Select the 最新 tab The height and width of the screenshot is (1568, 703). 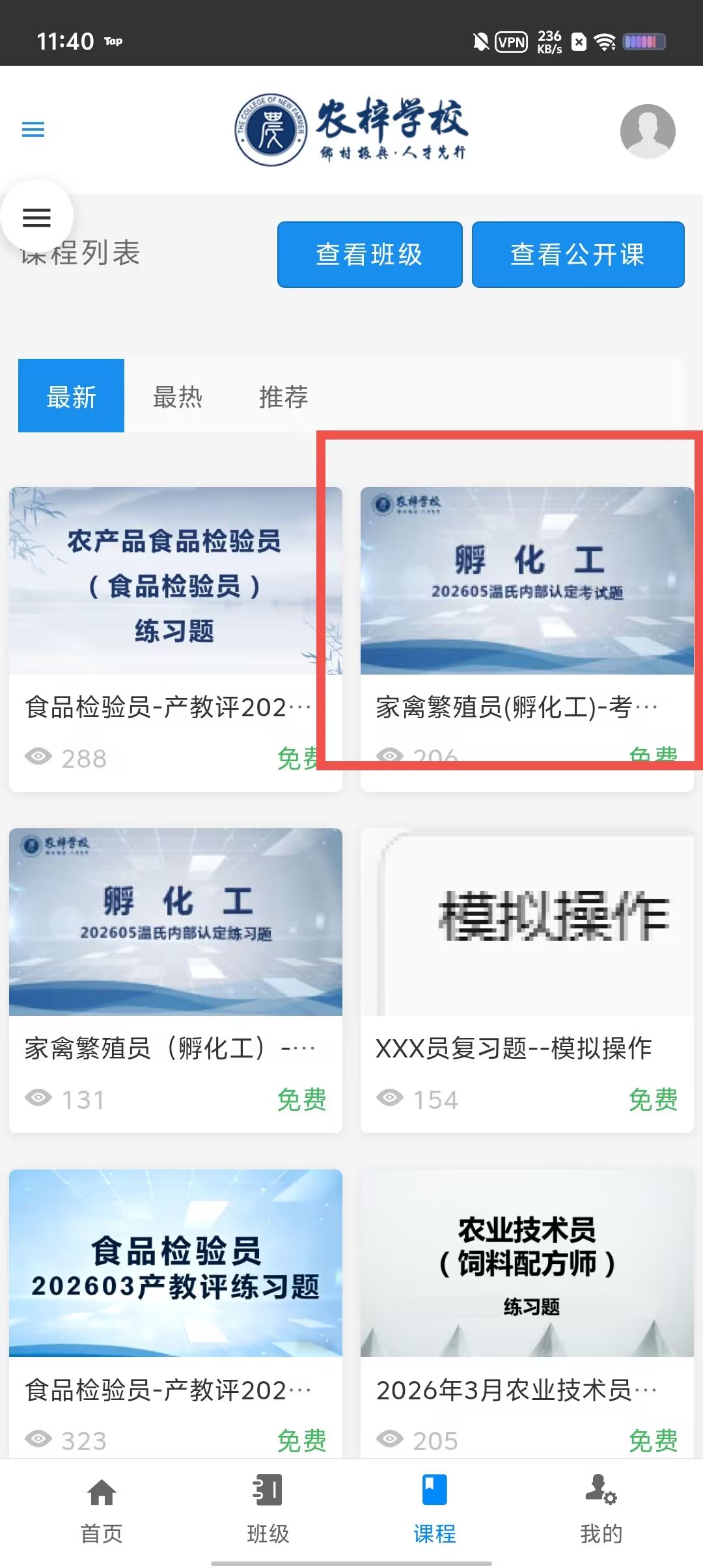coord(71,396)
